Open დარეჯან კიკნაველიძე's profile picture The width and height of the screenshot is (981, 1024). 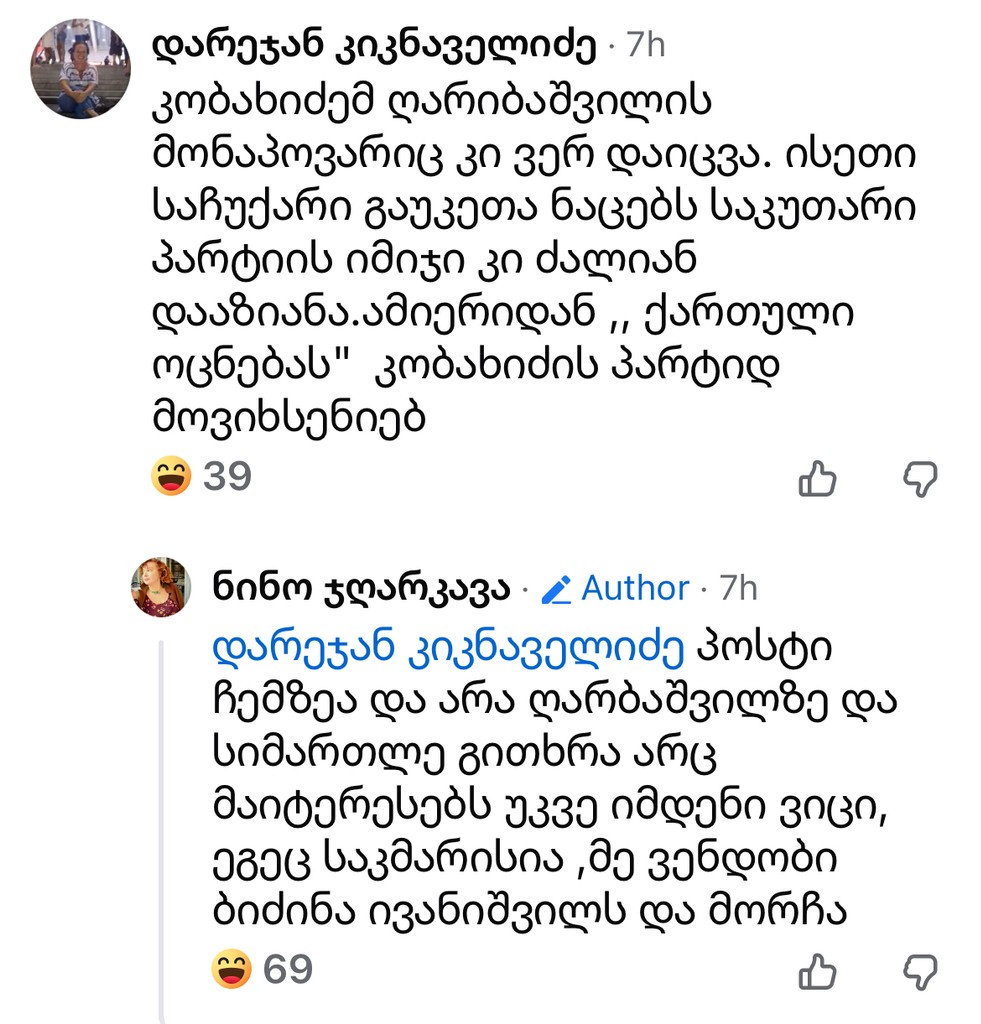pos(79,67)
